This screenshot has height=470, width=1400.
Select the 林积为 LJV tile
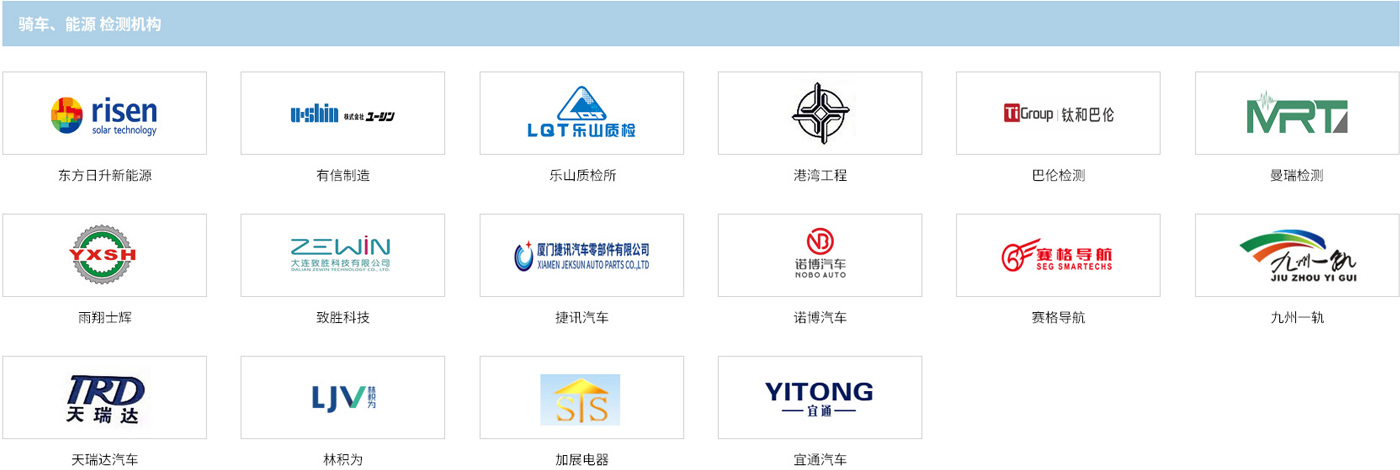(342, 397)
